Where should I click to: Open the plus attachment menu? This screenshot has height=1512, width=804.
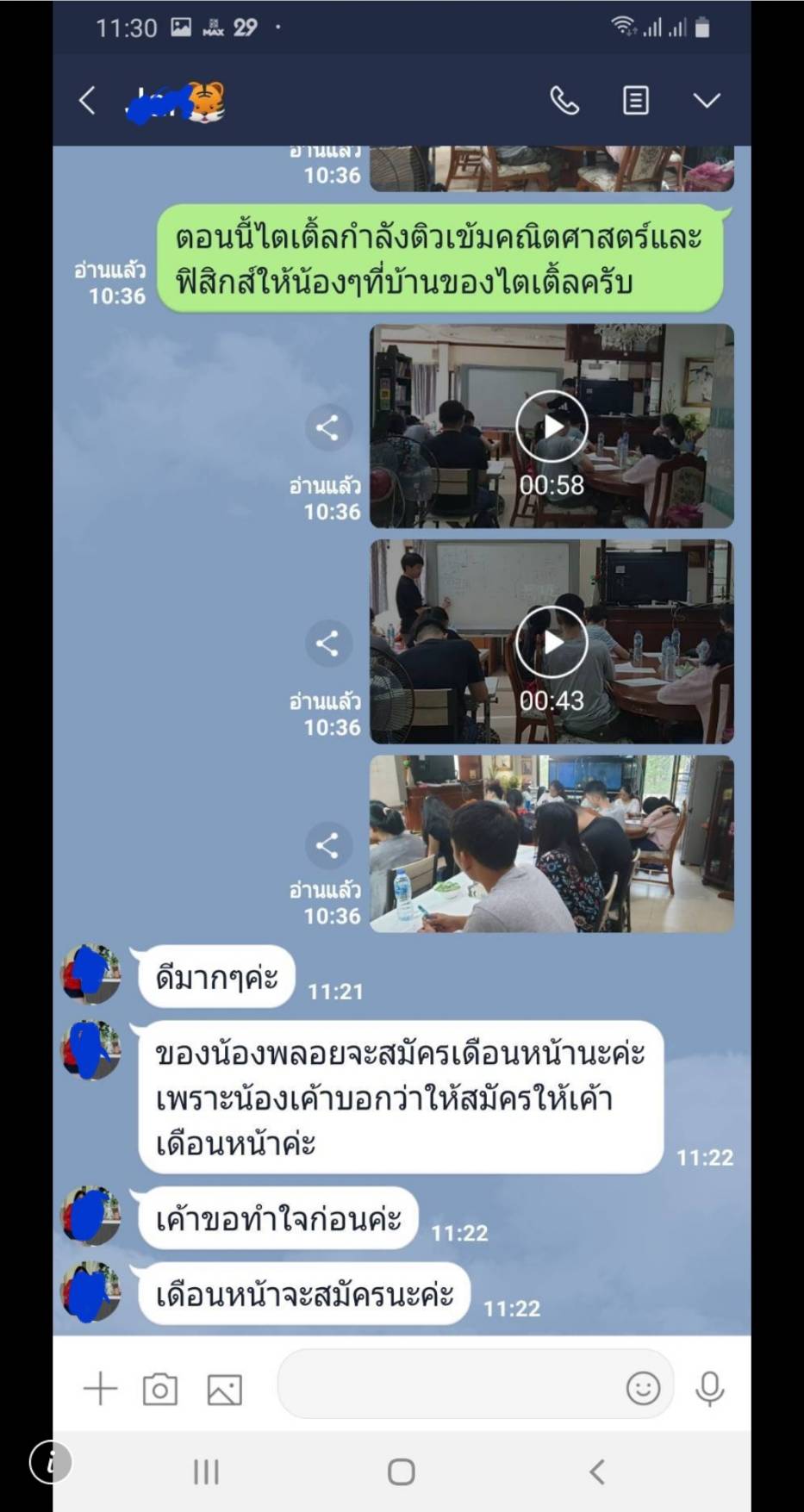(100, 1389)
